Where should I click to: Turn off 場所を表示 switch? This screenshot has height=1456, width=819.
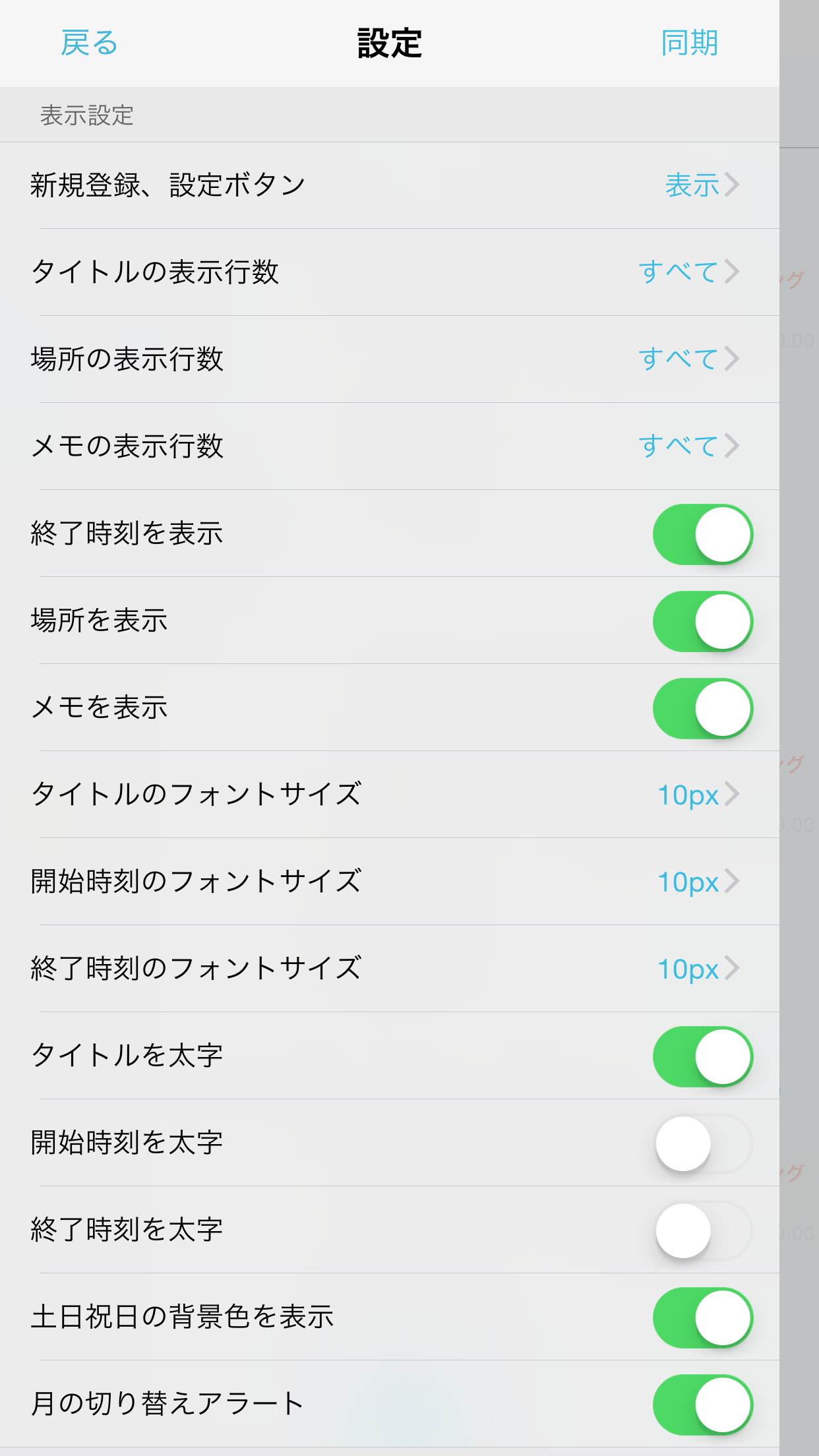point(701,621)
